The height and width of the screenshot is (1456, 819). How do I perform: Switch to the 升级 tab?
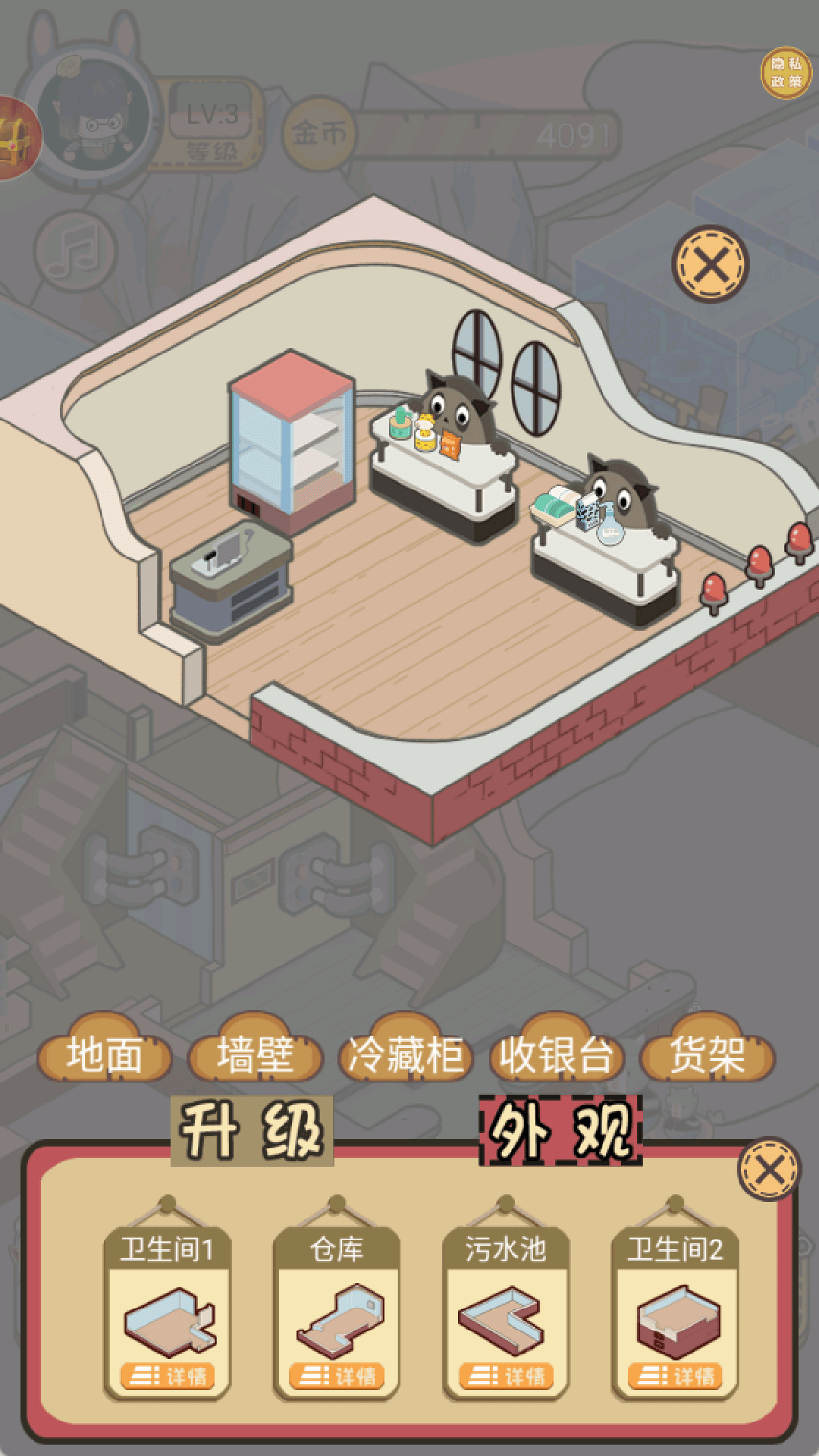252,1131
